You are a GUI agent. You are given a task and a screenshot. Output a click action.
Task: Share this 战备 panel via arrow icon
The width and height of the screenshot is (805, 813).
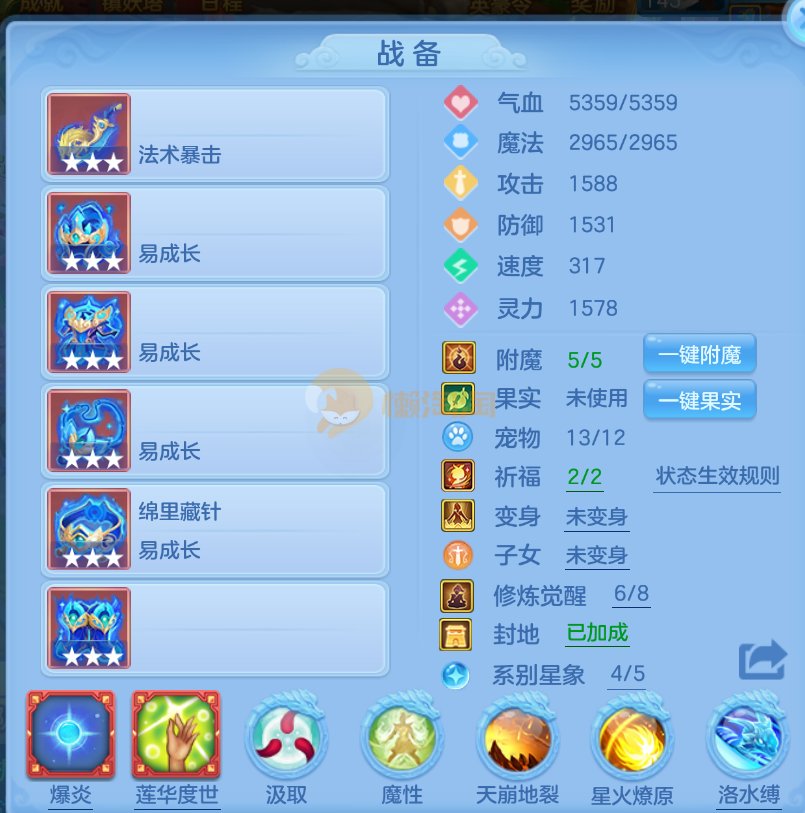[763, 661]
